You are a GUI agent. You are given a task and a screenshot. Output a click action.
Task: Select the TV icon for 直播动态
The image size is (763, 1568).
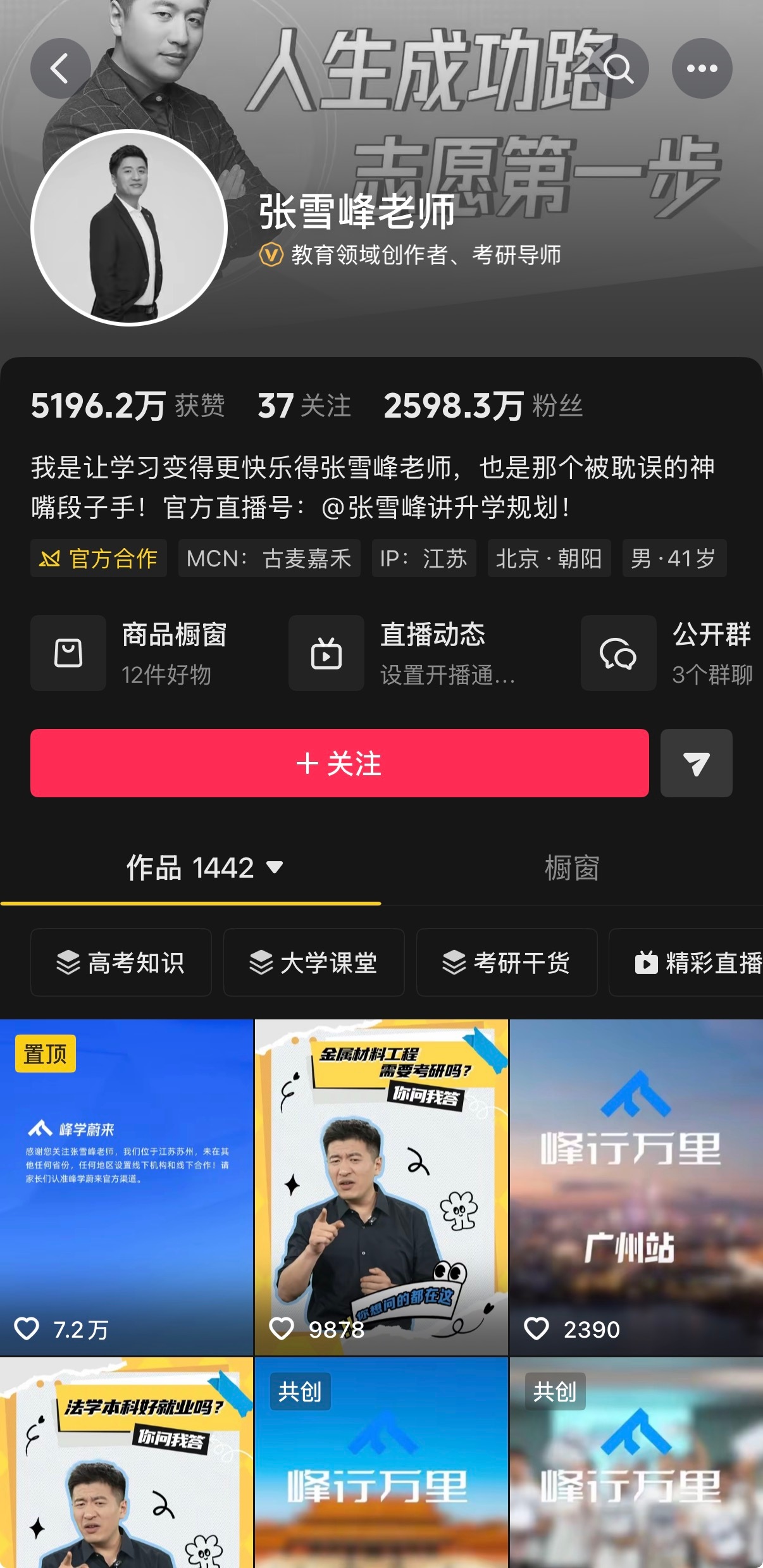click(x=326, y=654)
